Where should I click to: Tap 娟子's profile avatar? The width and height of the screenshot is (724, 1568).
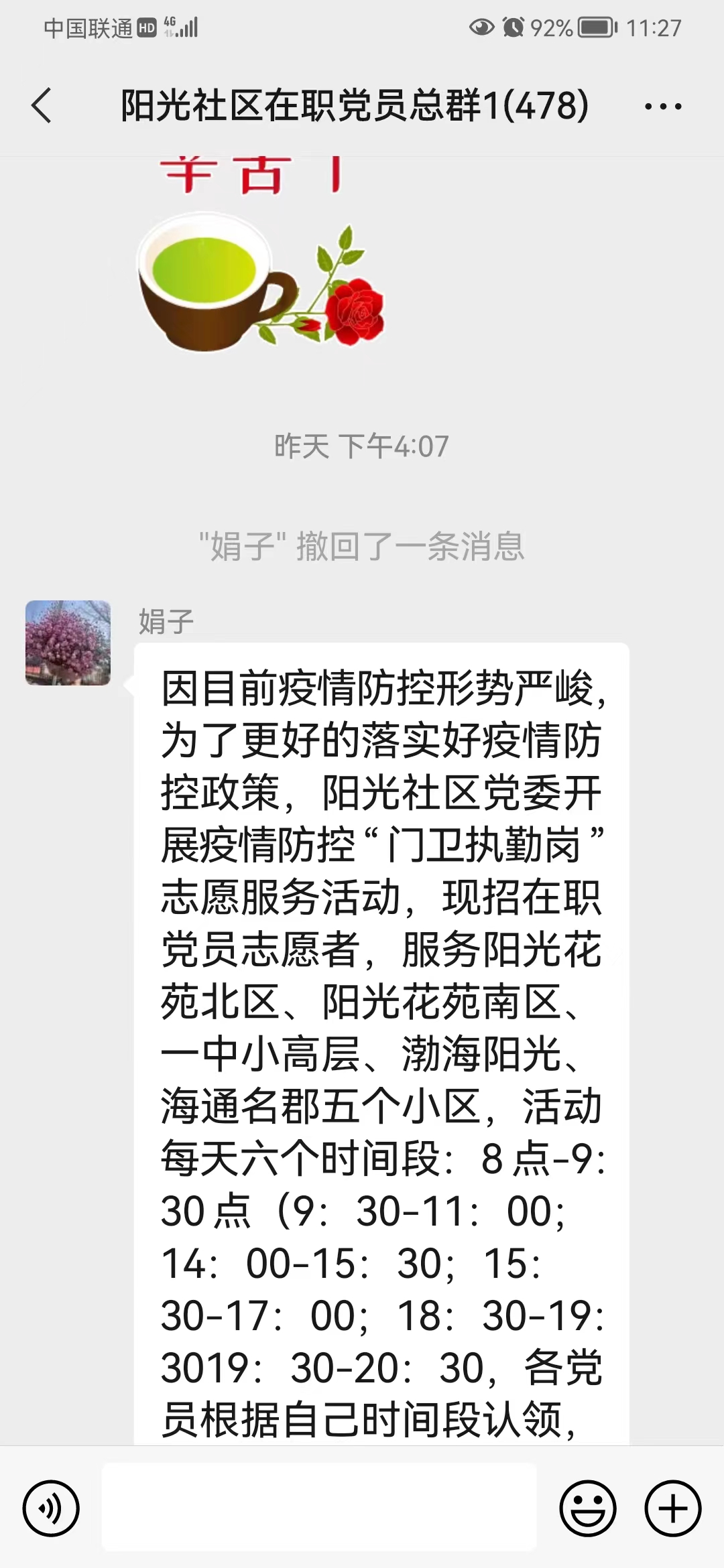[x=68, y=643]
